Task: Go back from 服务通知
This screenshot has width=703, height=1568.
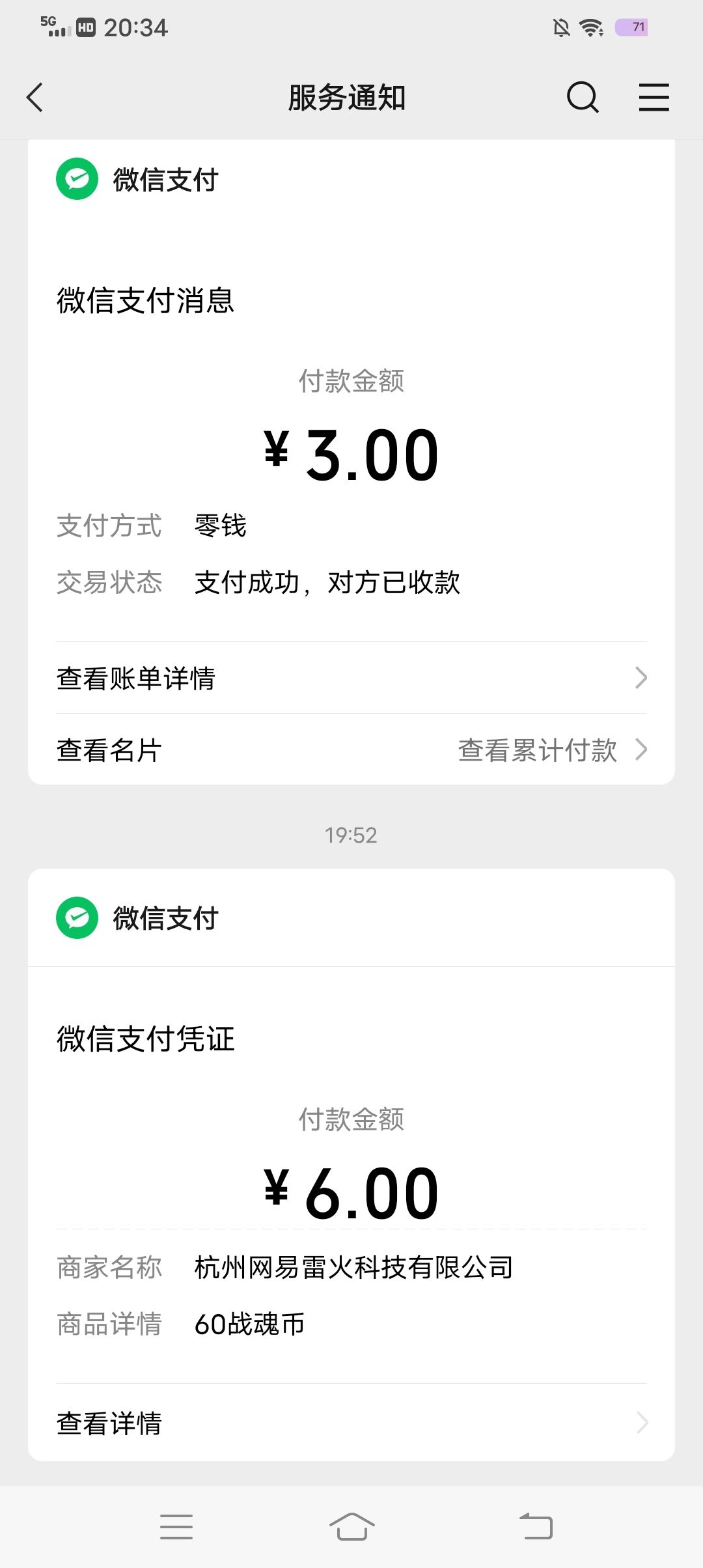Action: (35, 98)
